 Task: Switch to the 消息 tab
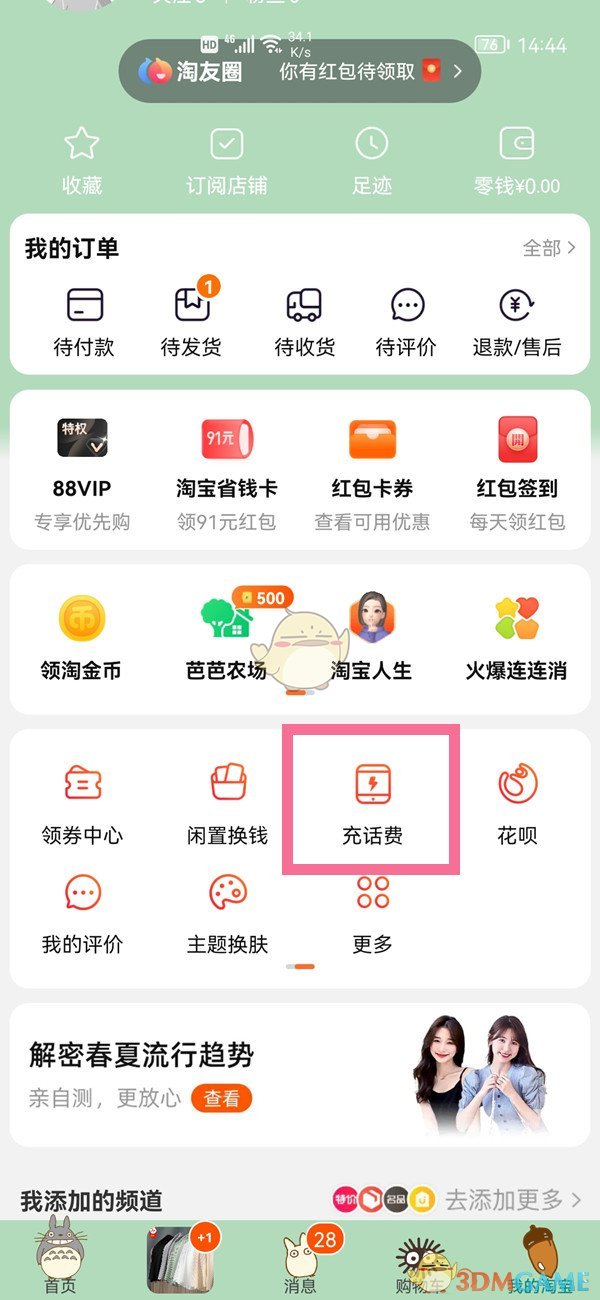(300, 1260)
